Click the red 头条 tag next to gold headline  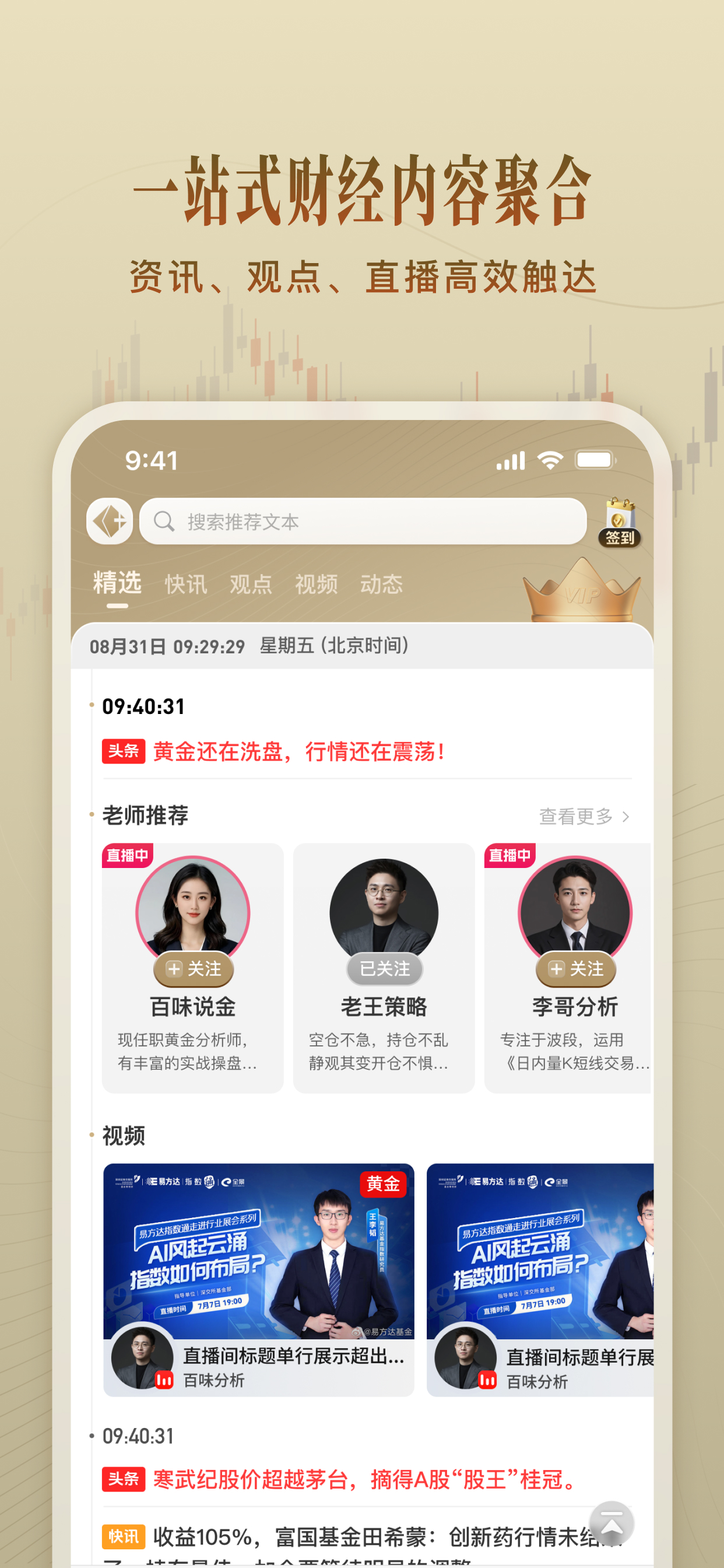124,754
